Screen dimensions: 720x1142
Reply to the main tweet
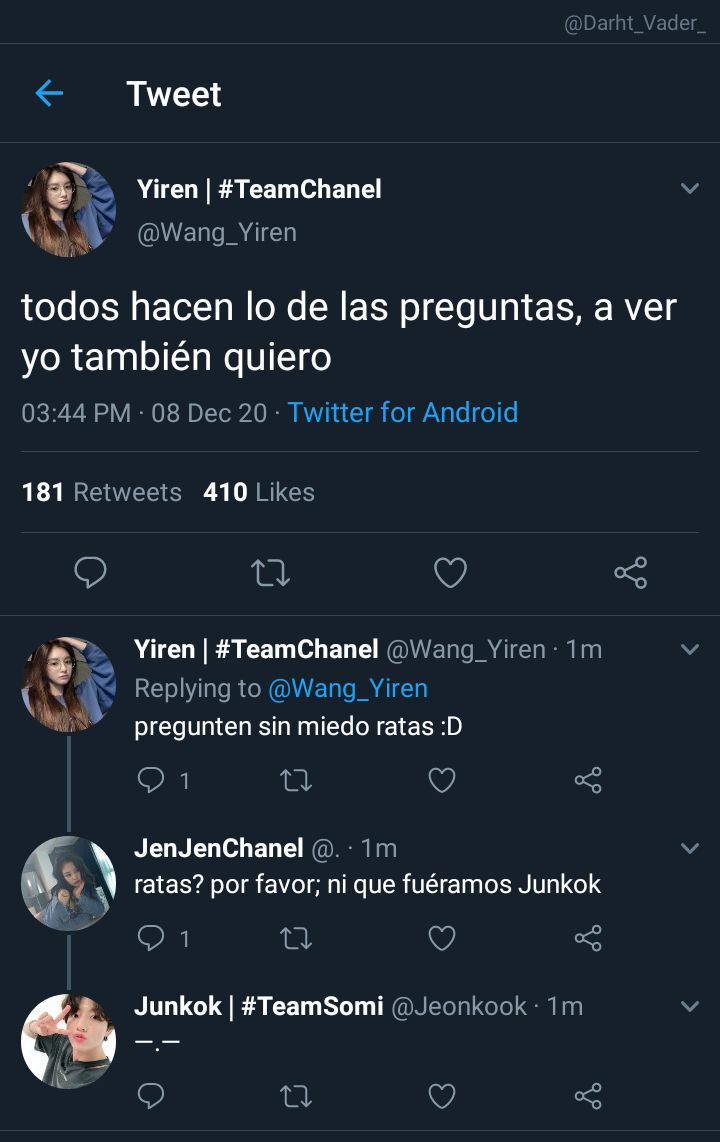(90, 573)
